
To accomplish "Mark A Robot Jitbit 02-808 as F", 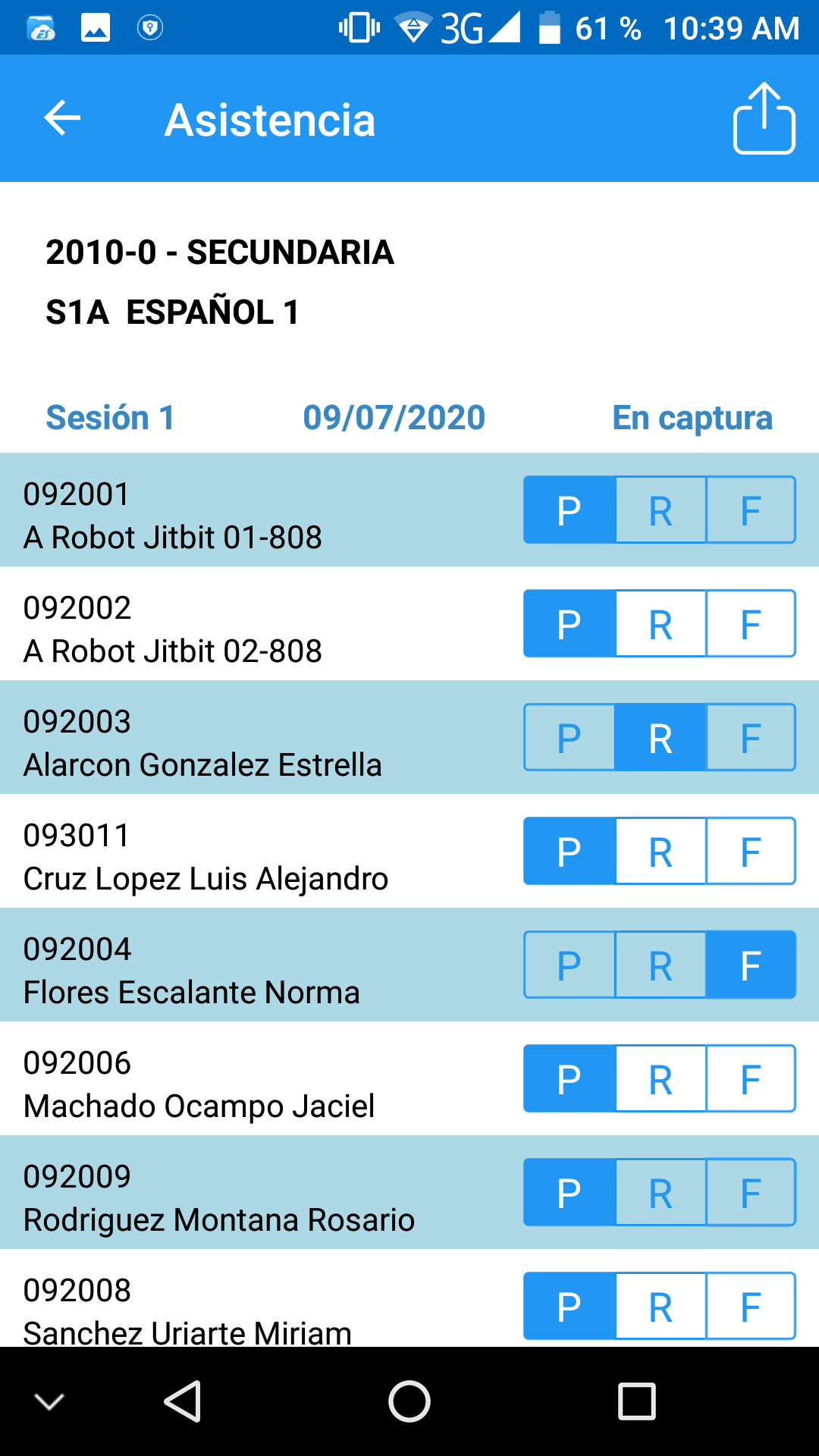I will point(751,623).
